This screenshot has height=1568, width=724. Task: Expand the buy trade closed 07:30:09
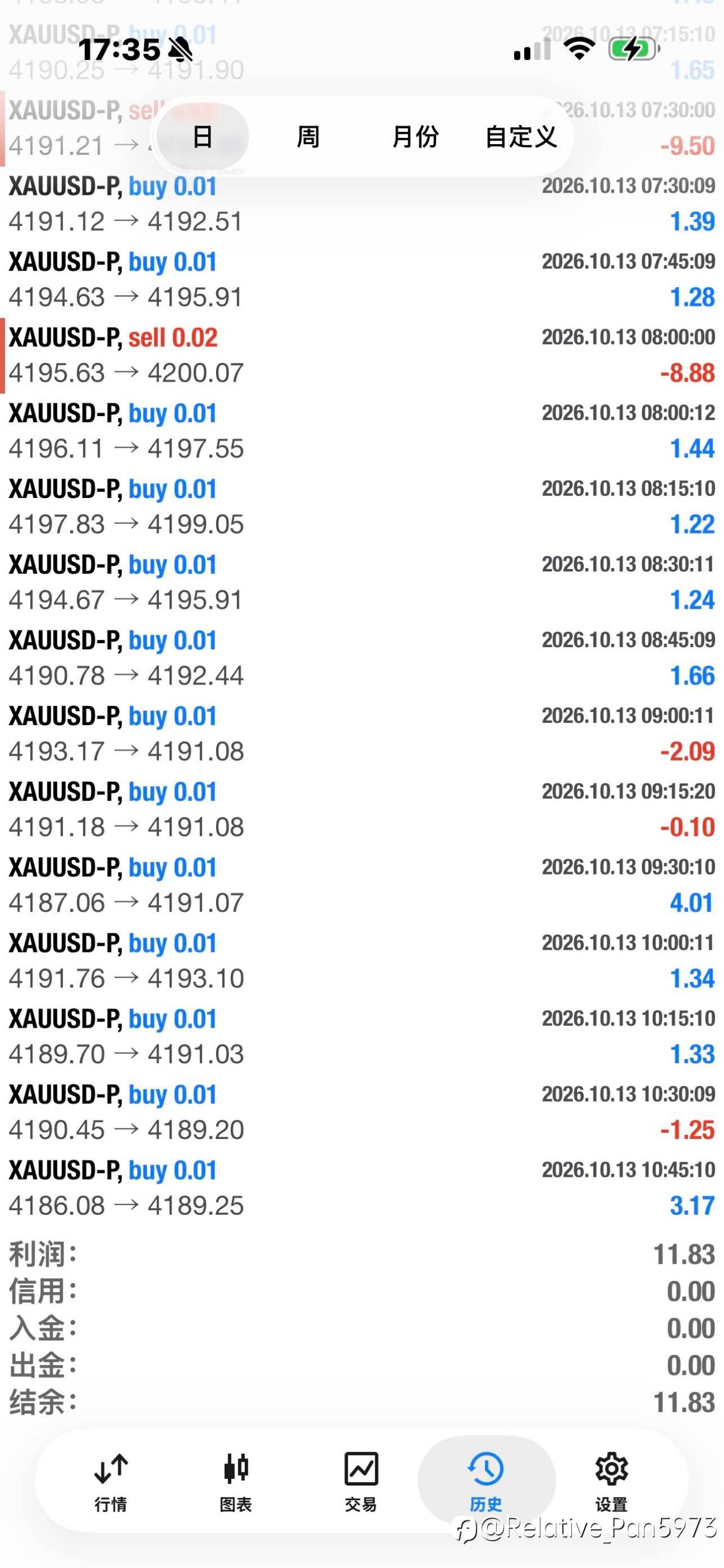(x=361, y=204)
